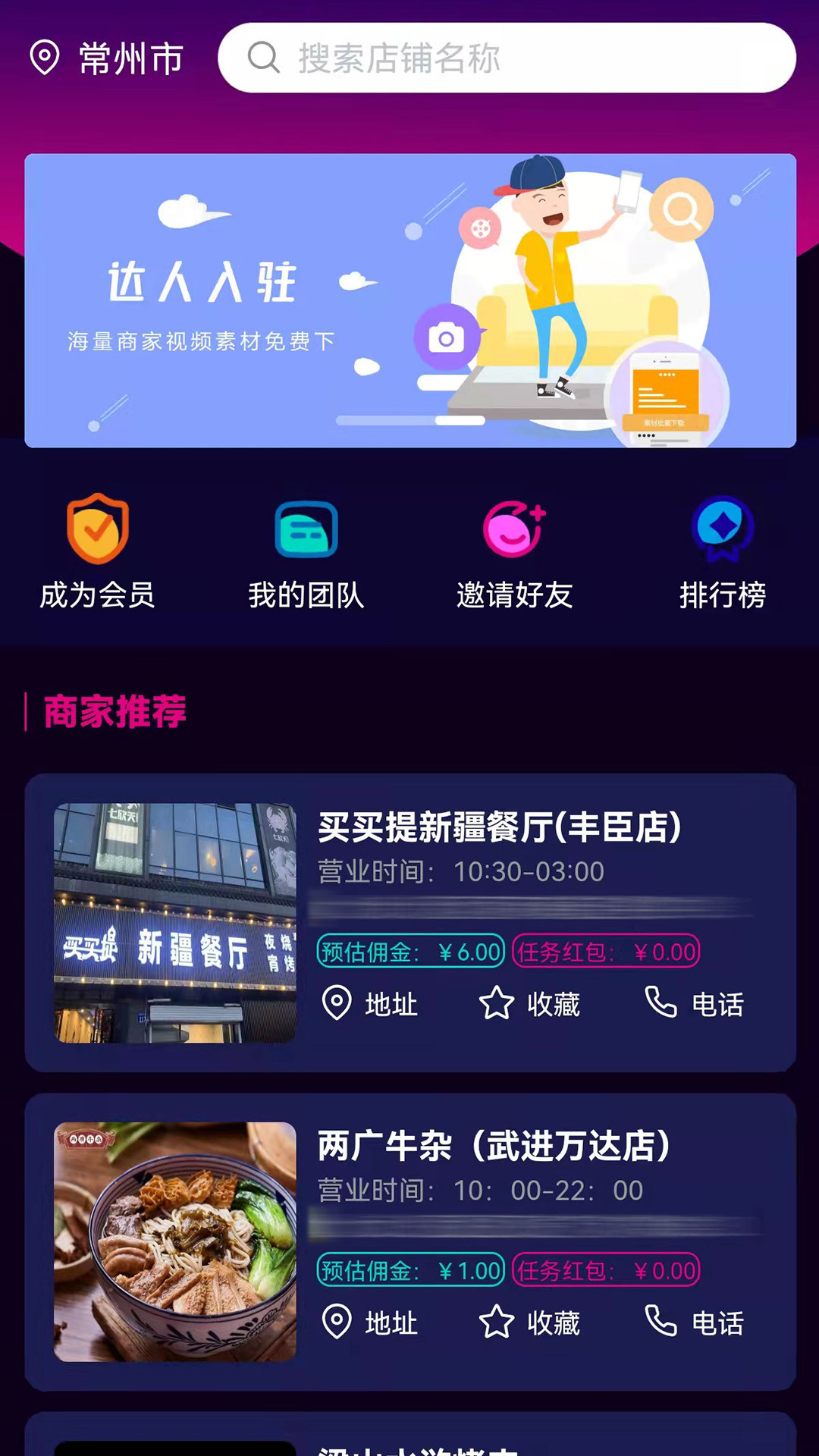Open the address pin for 买买提新疆餐厅

(x=336, y=1005)
